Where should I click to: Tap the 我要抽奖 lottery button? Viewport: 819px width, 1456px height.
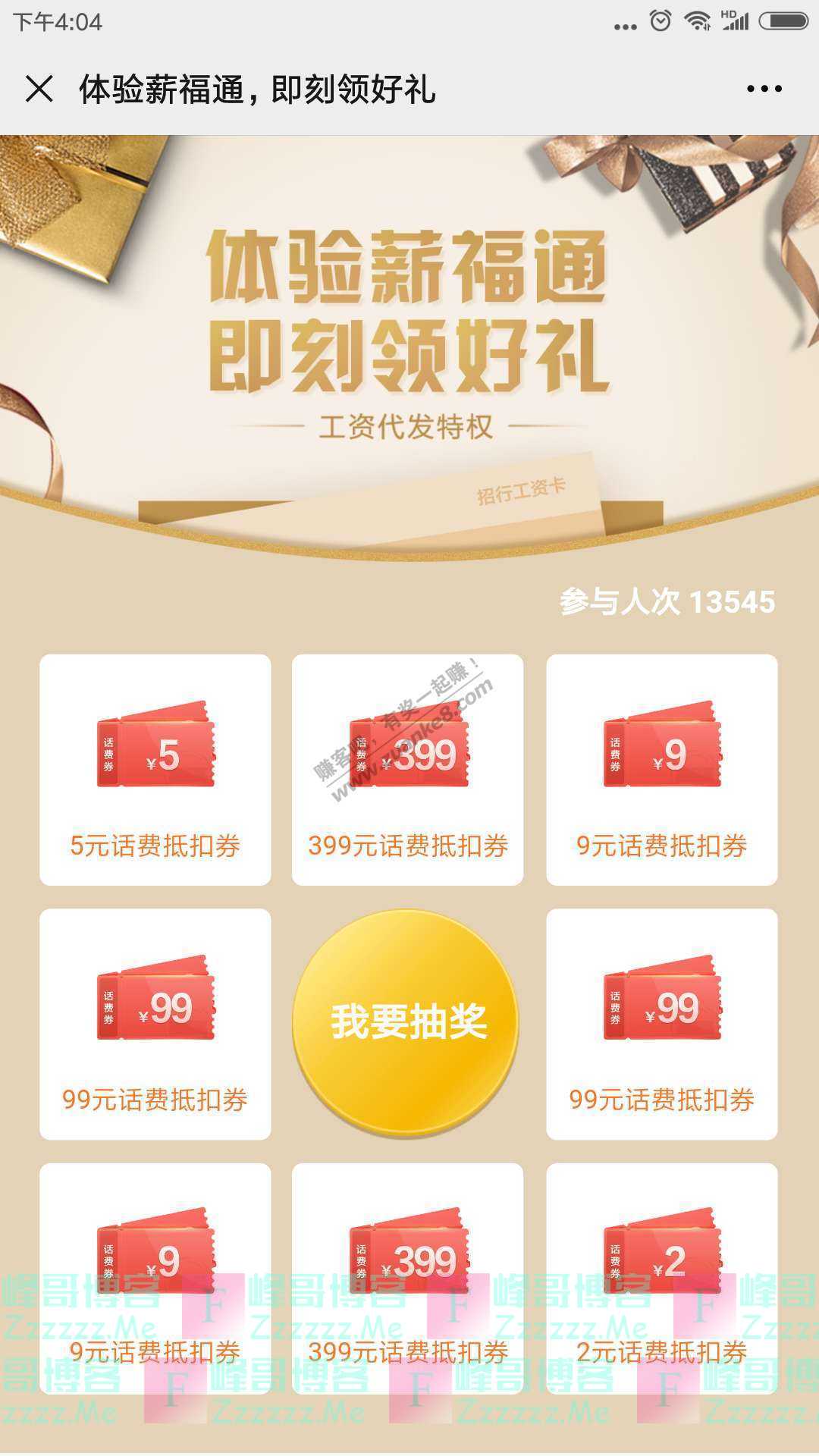[407, 1022]
